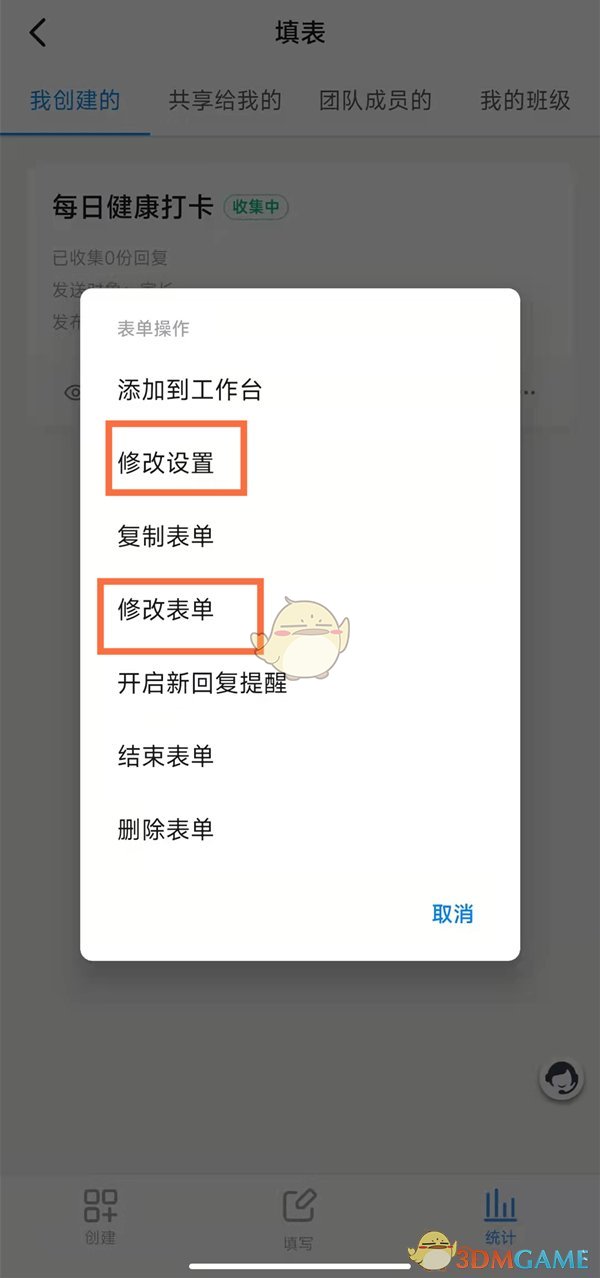Switch to the 团队成员的 tab

(375, 100)
